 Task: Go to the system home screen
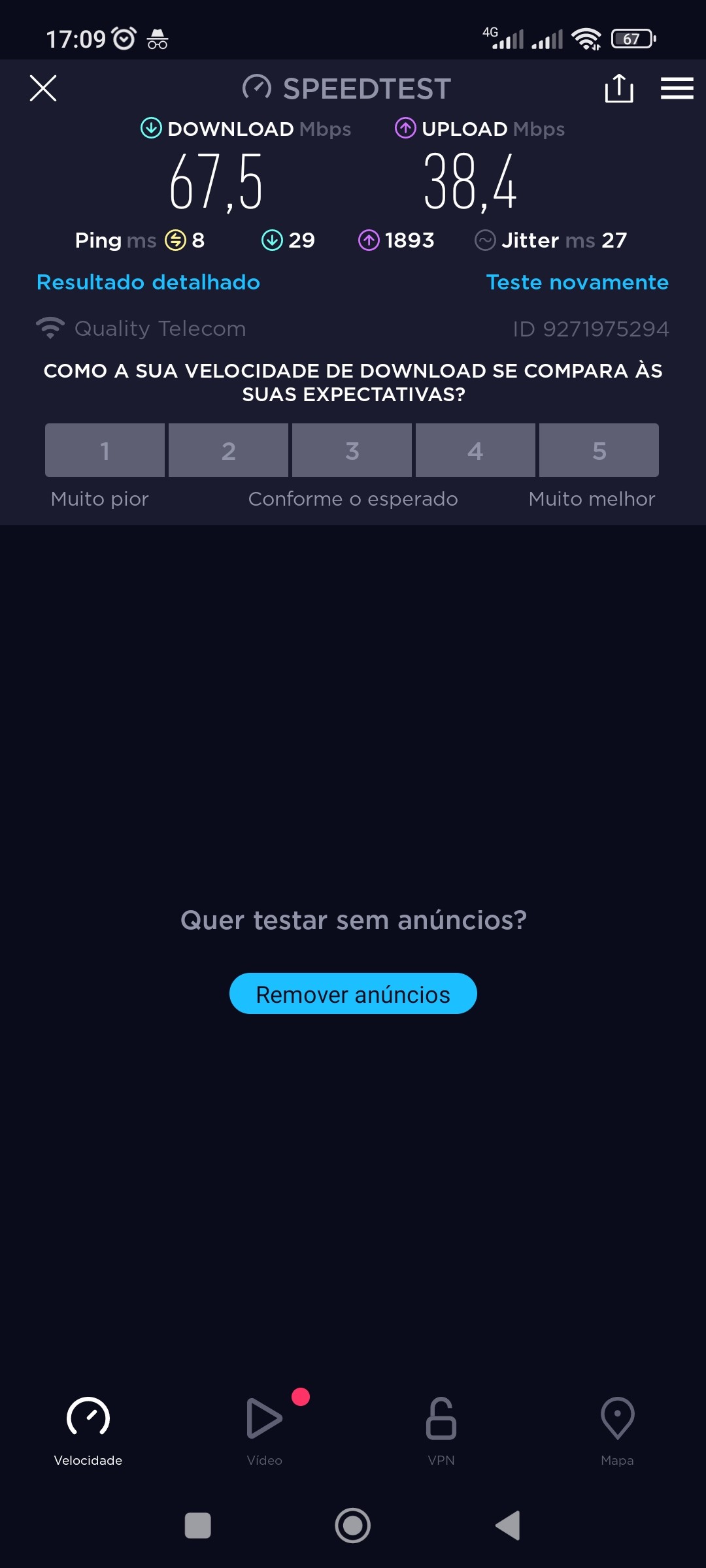pyautogui.click(x=353, y=1526)
